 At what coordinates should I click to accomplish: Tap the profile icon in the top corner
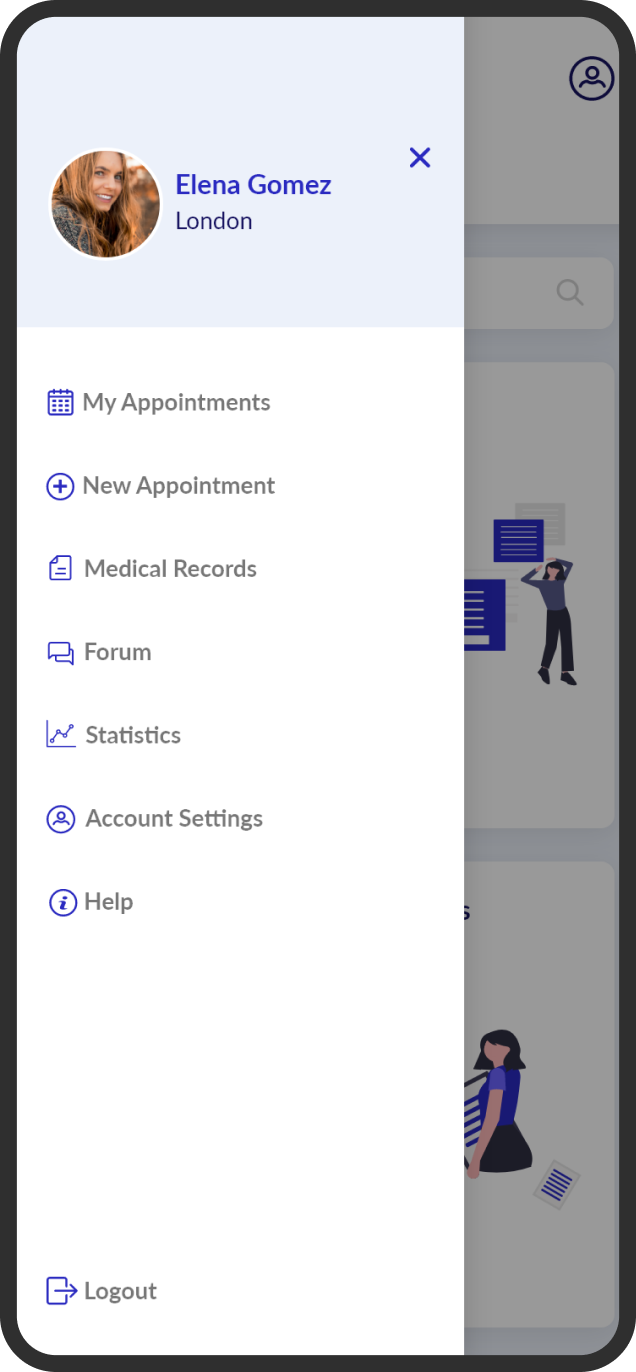click(x=591, y=78)
